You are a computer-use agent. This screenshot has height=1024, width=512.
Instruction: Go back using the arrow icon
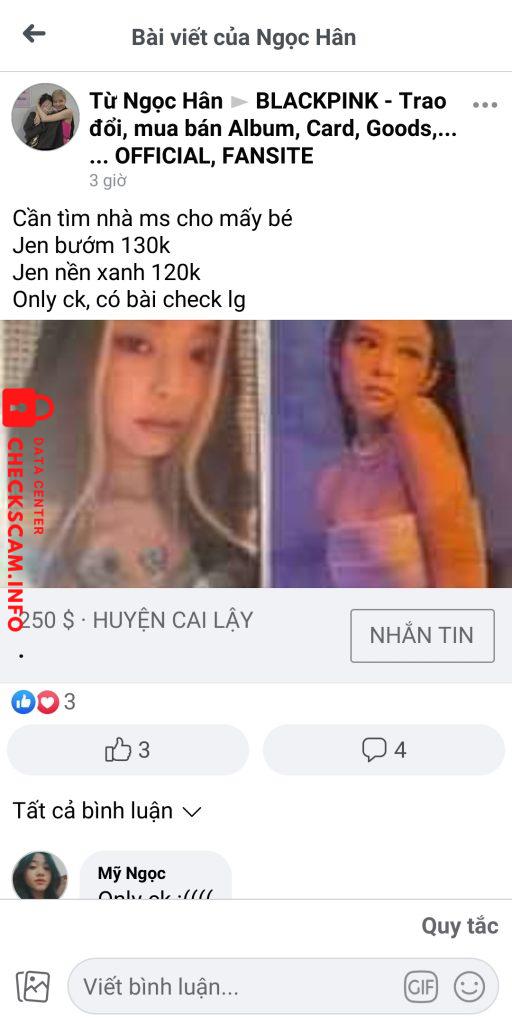tap(33, 34)
